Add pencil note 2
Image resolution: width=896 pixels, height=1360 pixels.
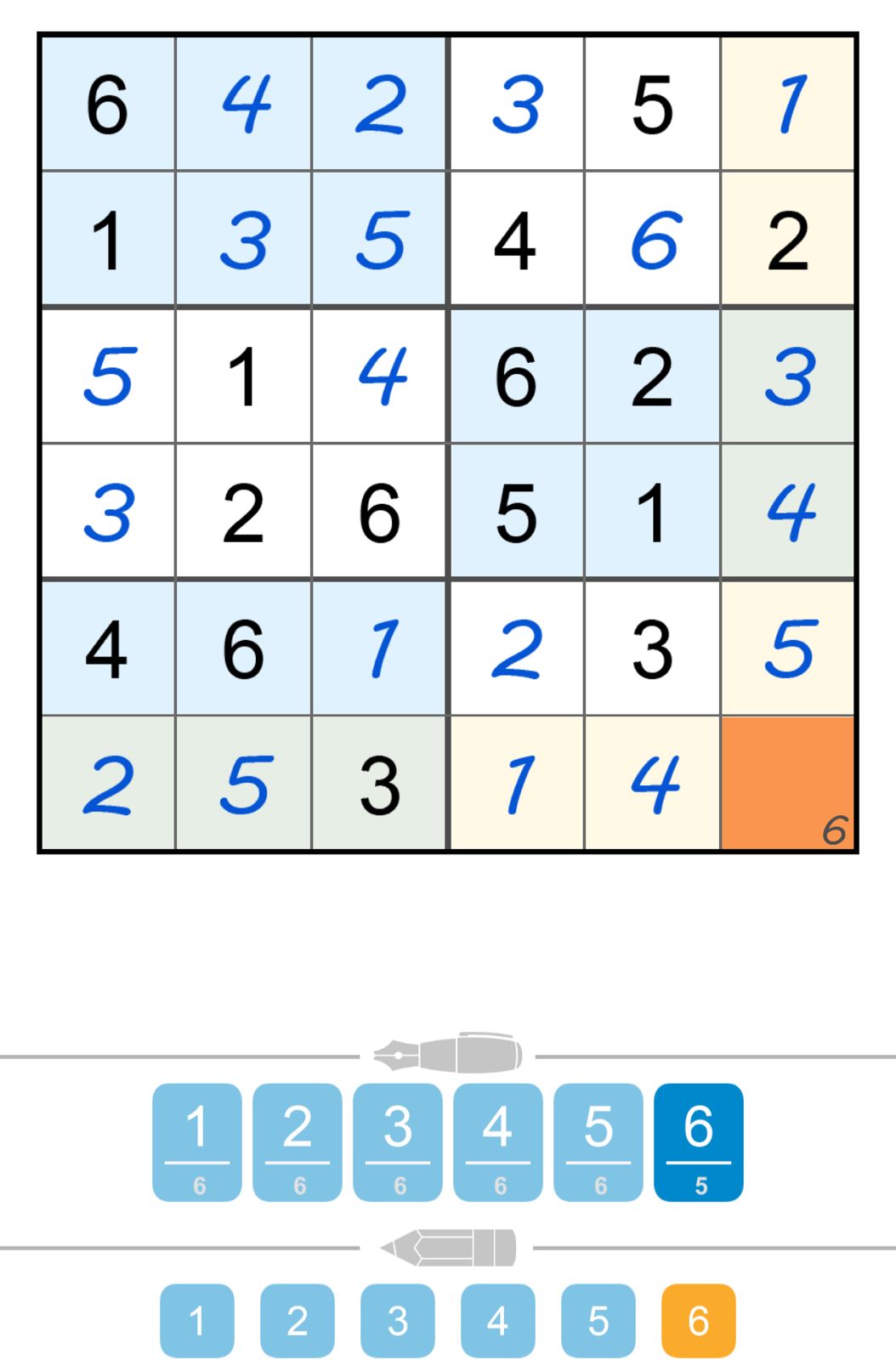(x=298, y=1320)
